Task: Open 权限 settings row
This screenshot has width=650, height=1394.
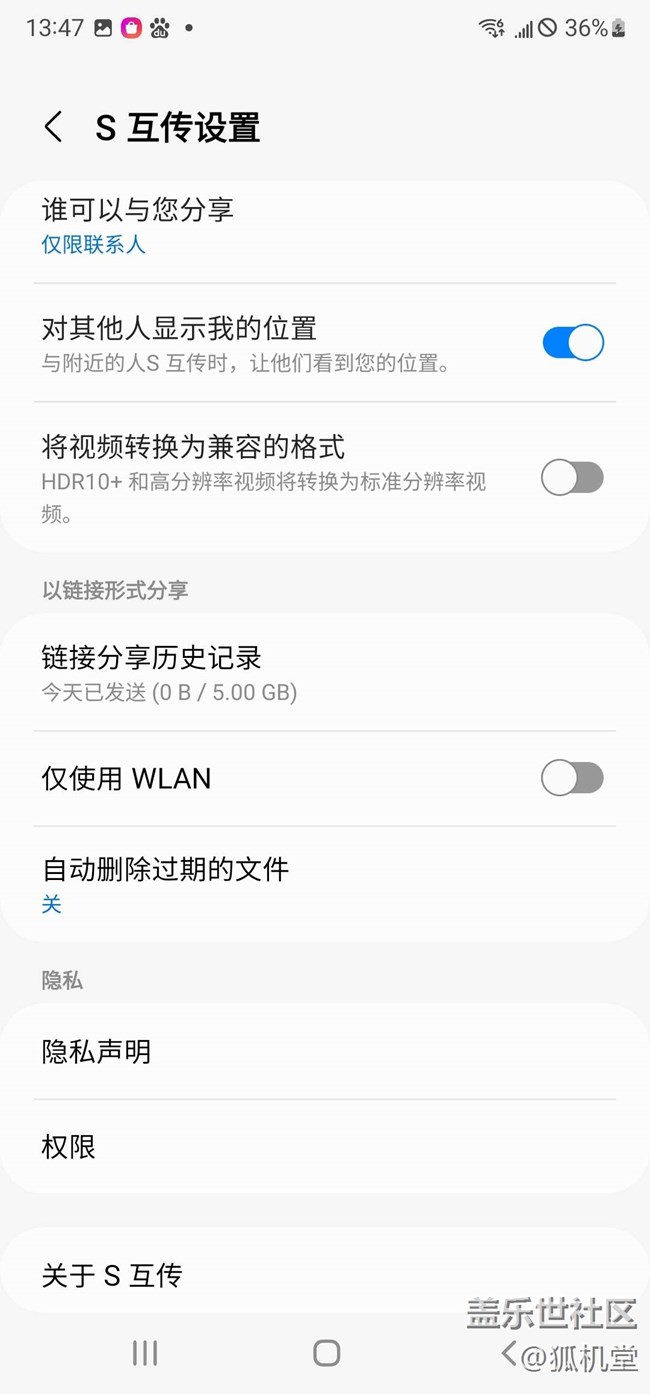Action: [x=325, y=1146]
